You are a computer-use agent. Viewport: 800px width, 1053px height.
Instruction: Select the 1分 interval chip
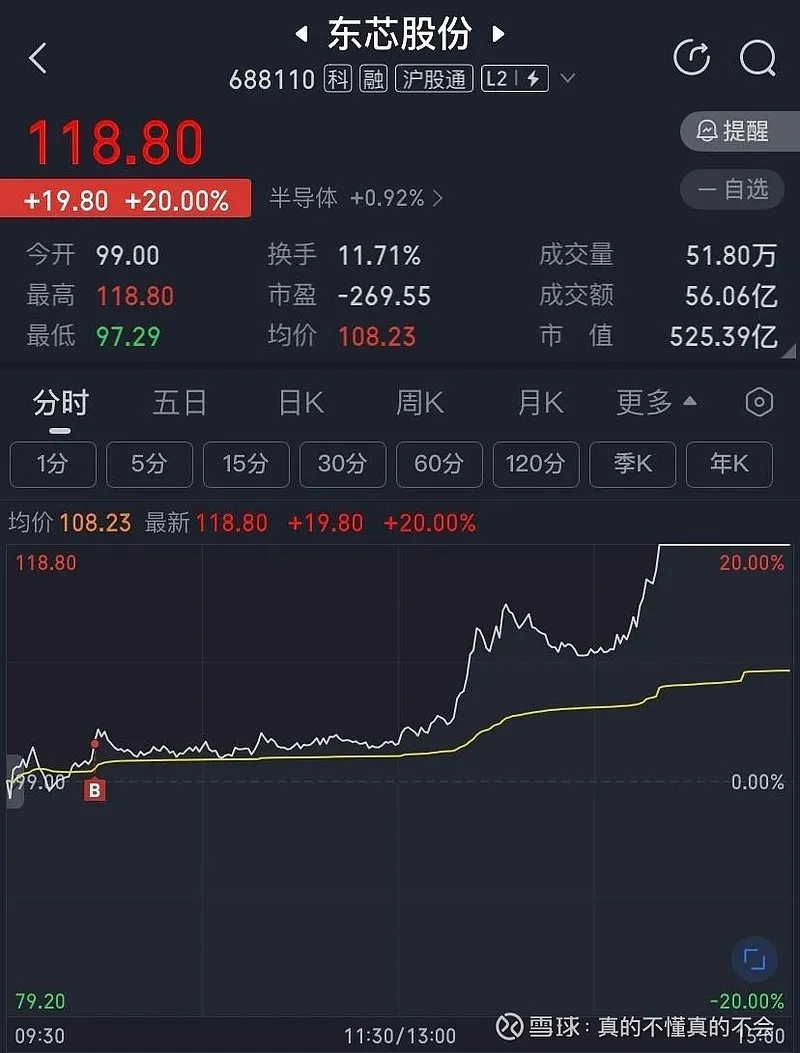(53, 464)
